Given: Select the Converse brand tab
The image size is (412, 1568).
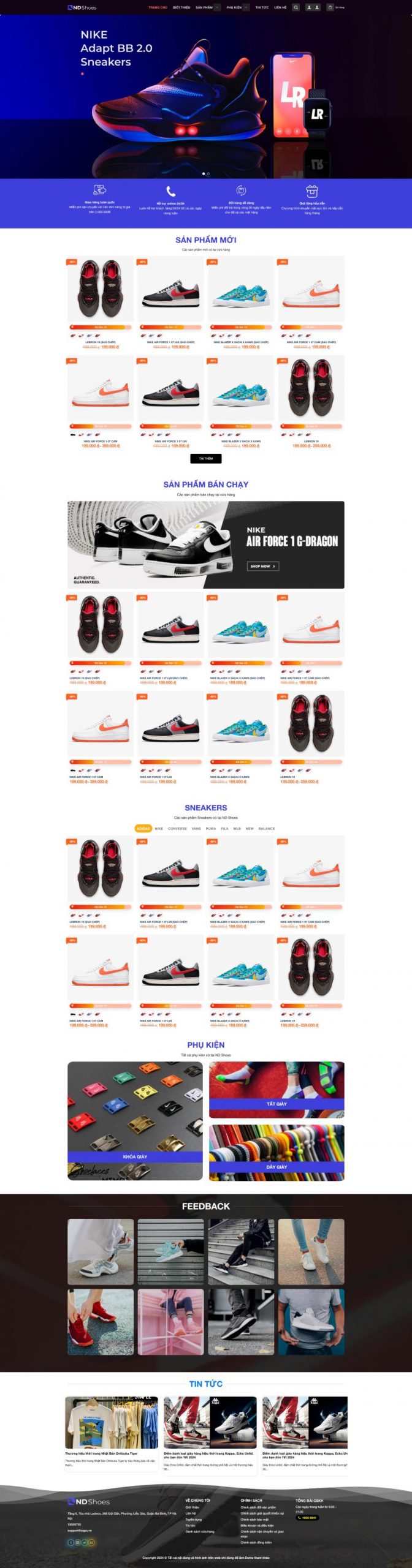Looking at the screenshot, I should (177, 828).
